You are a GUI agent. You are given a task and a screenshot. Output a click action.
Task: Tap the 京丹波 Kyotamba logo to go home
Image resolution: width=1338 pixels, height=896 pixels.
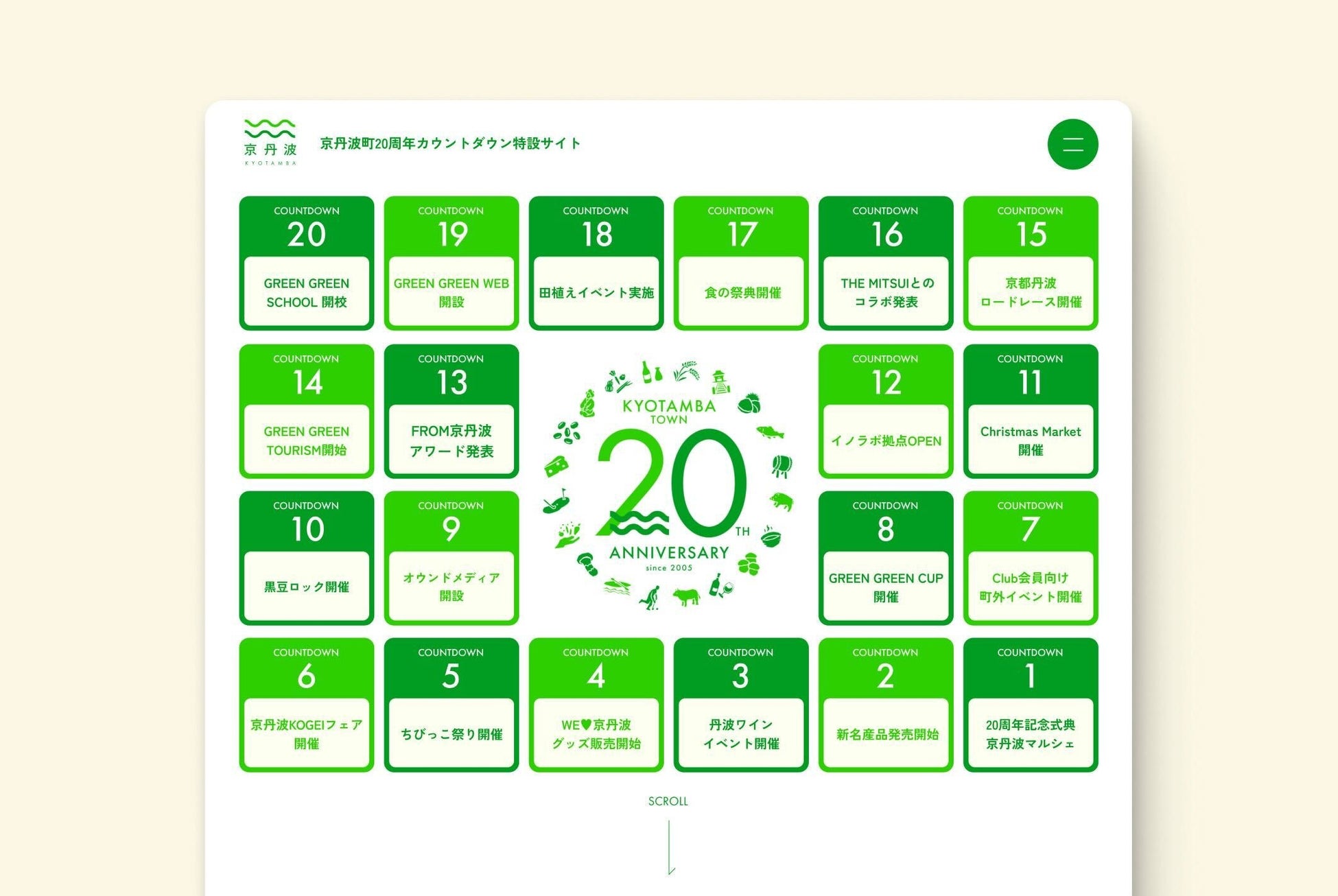pos(270,143)
